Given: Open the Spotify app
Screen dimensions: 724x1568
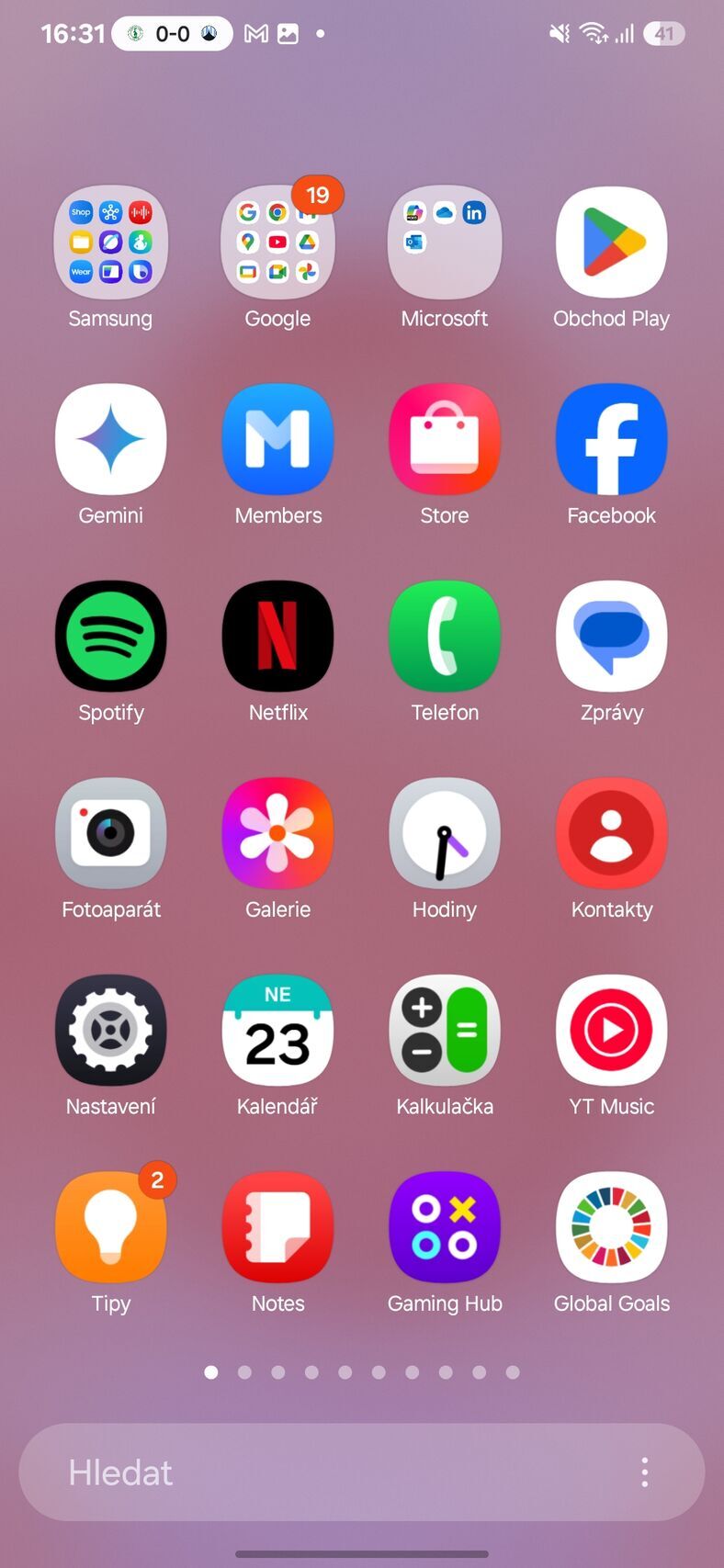Looking at the screenshot, I should pos(110,636).
